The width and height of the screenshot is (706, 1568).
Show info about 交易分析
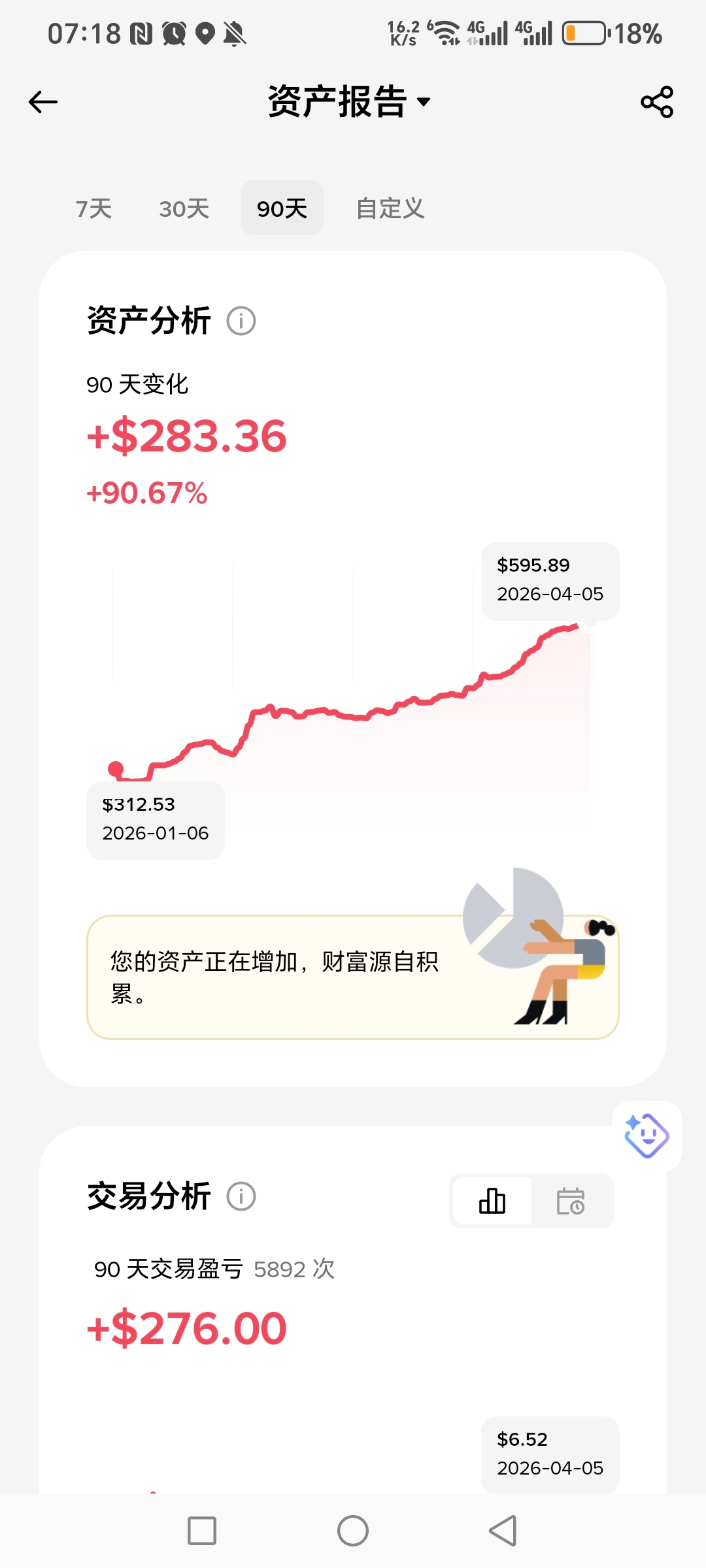click(x=241, y=1197)
